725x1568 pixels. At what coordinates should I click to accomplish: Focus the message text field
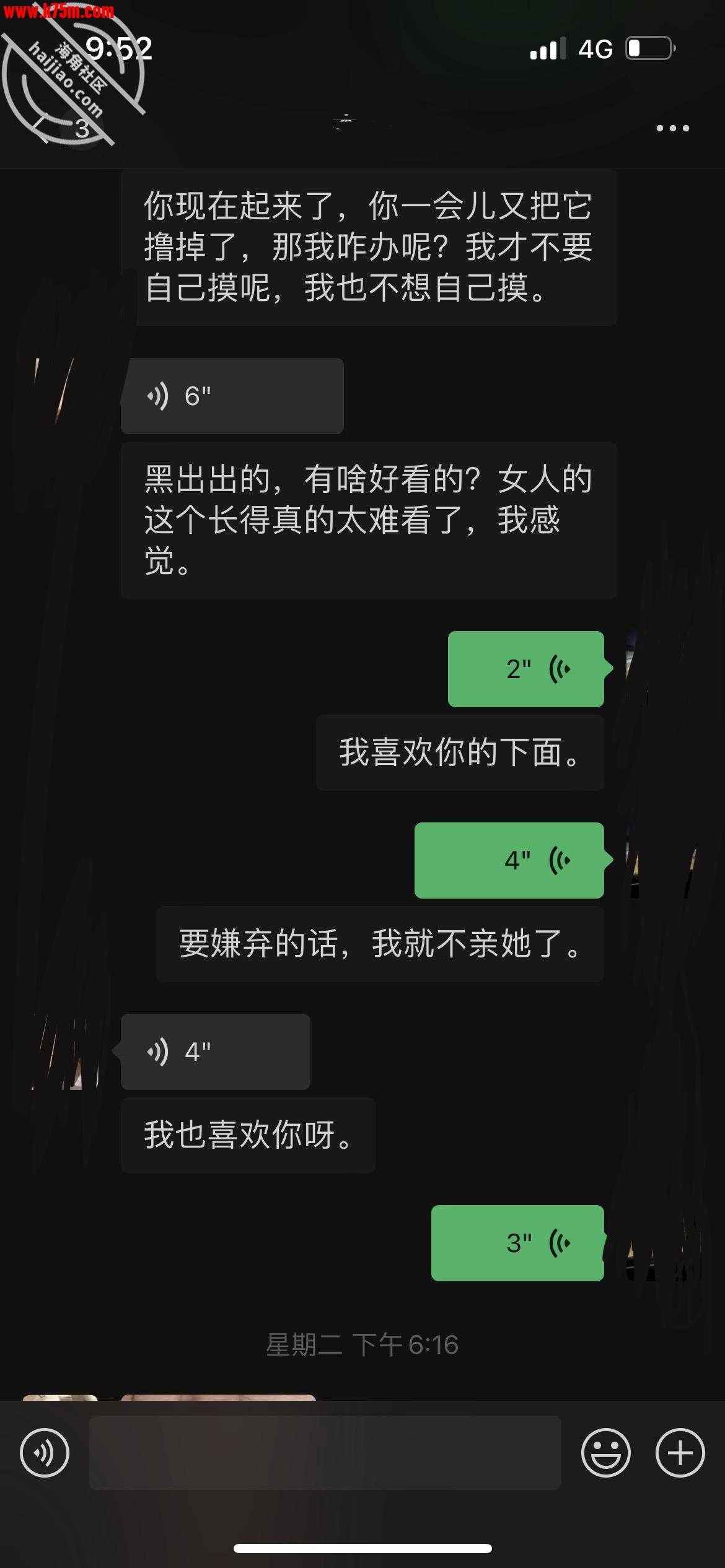[325, 1453]
